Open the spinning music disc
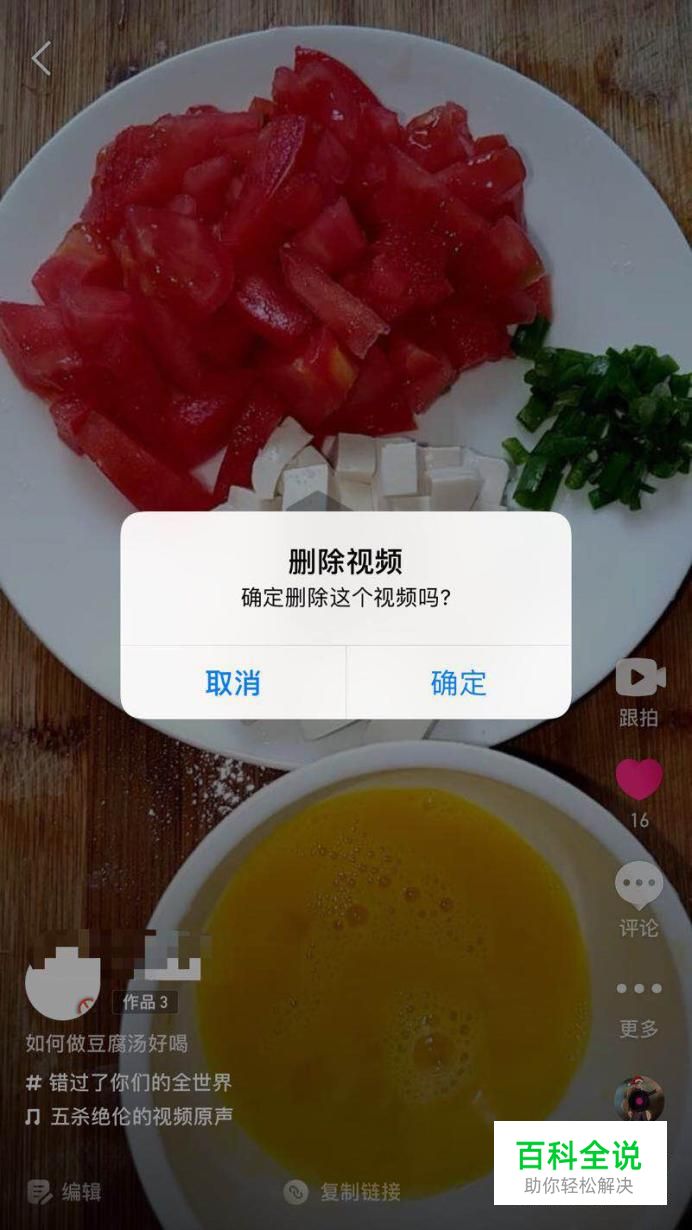Image resolution: width=692 pixels, height=1230 pixels. point(639,1098)
